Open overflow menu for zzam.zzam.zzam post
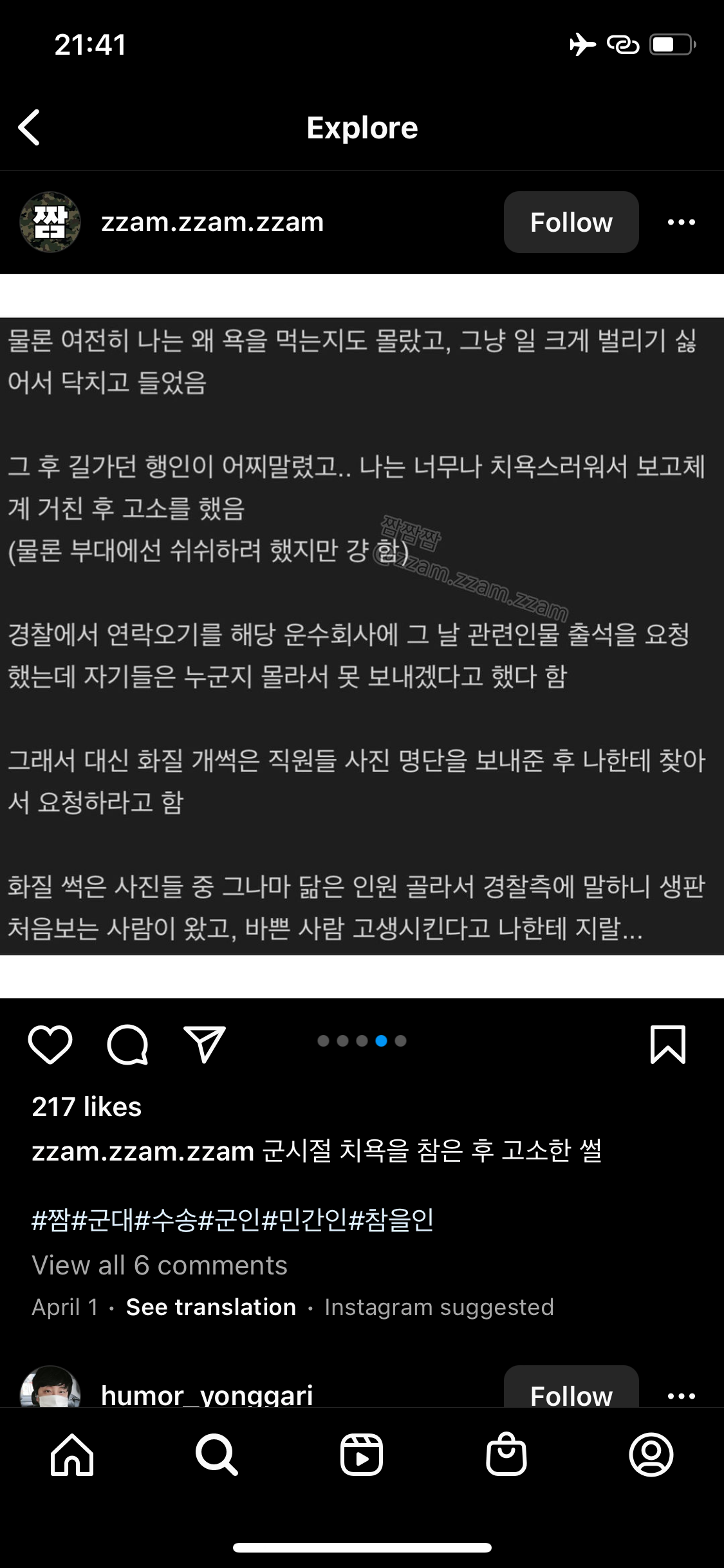 [681, 222]
